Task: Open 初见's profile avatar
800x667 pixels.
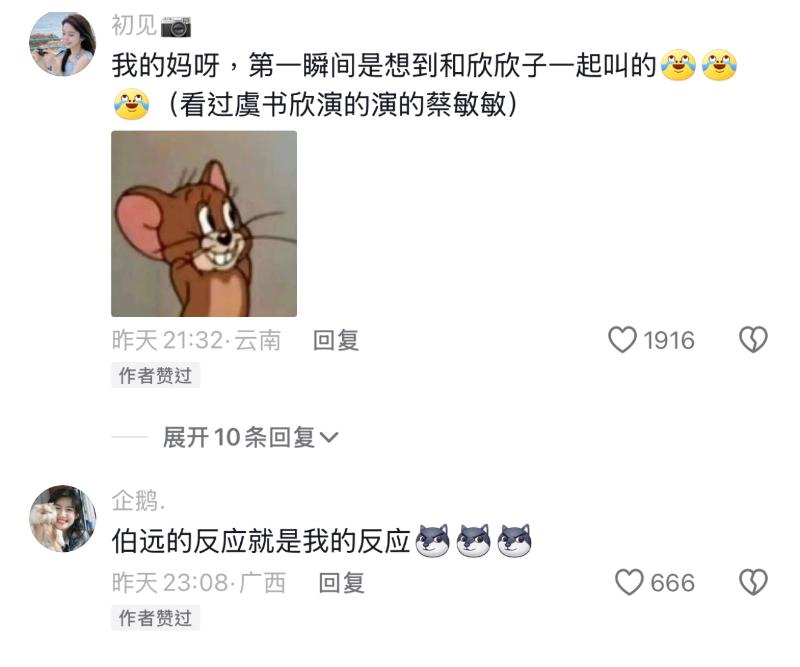Action: click(63, 44)
